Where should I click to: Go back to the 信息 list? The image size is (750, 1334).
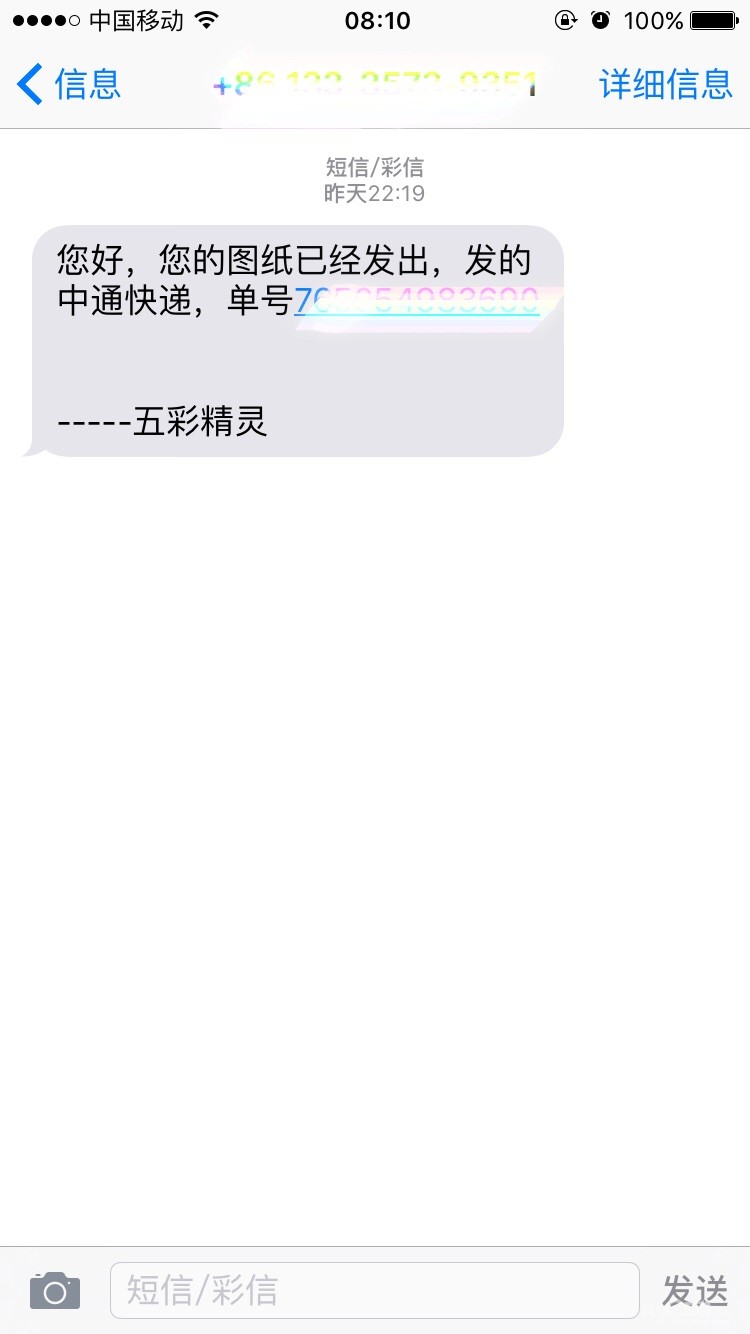[x=70, y=84]
